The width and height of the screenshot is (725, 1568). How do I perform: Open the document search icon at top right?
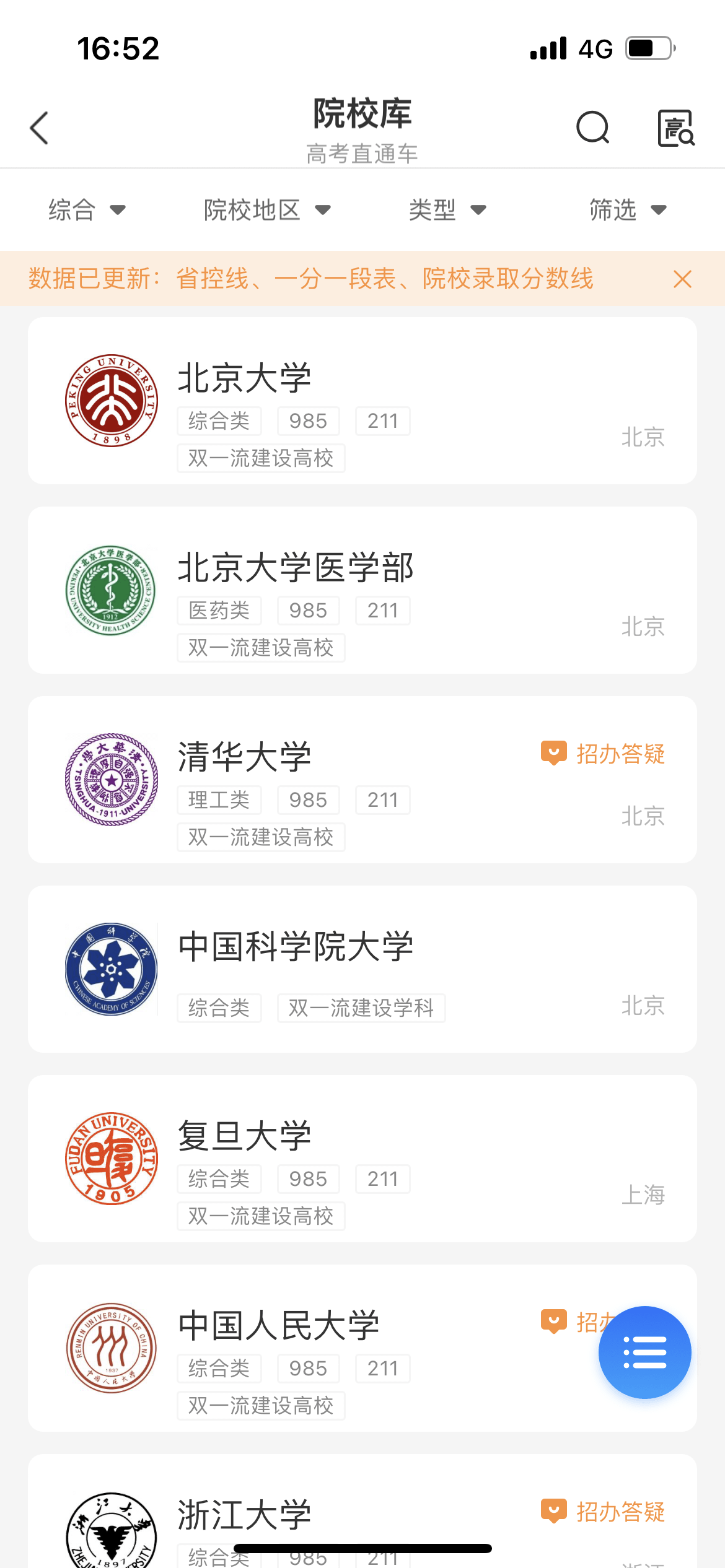pyautogui.click(x=675, y=128)
